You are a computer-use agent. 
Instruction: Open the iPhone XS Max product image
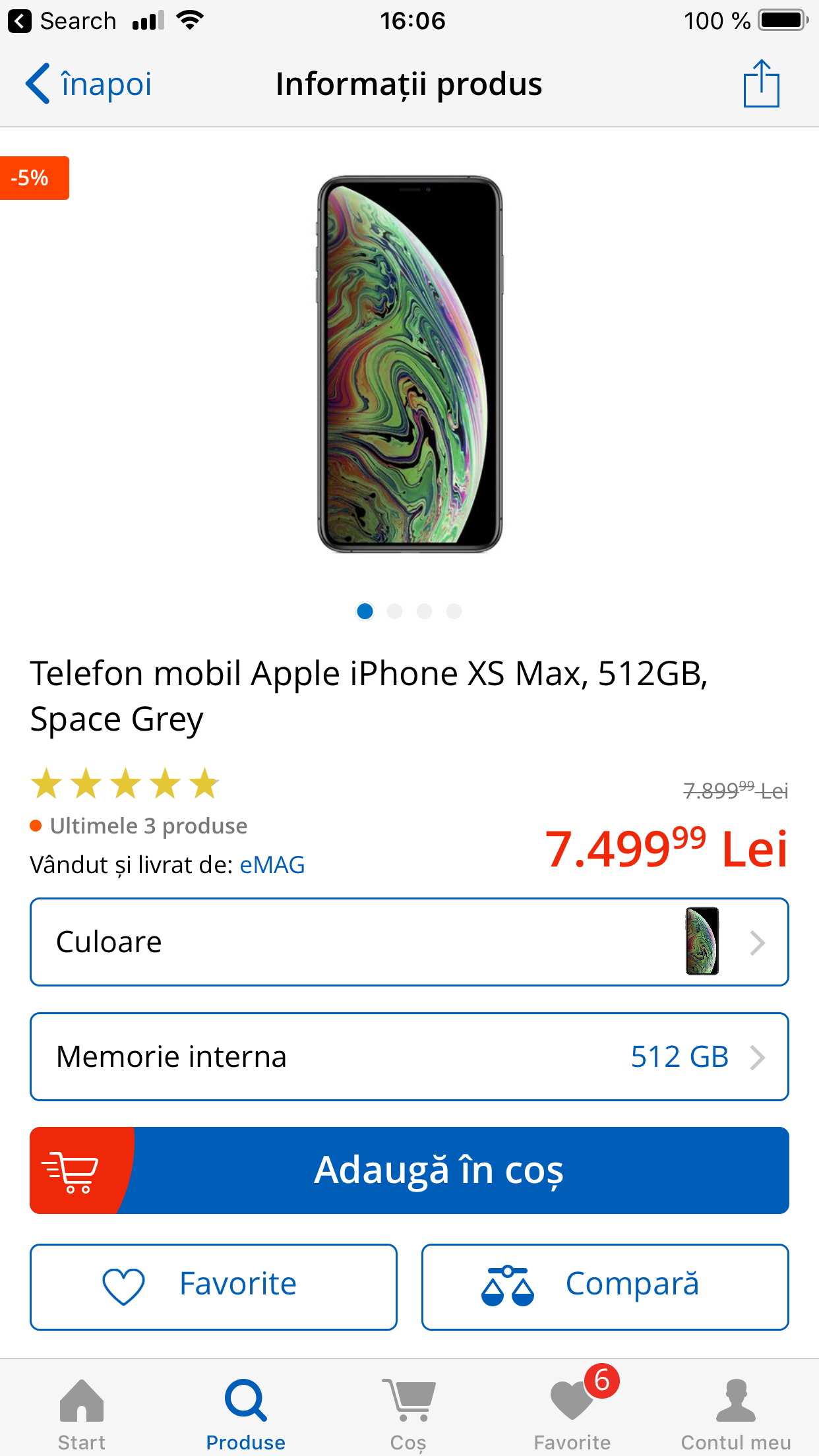(409, 364)
